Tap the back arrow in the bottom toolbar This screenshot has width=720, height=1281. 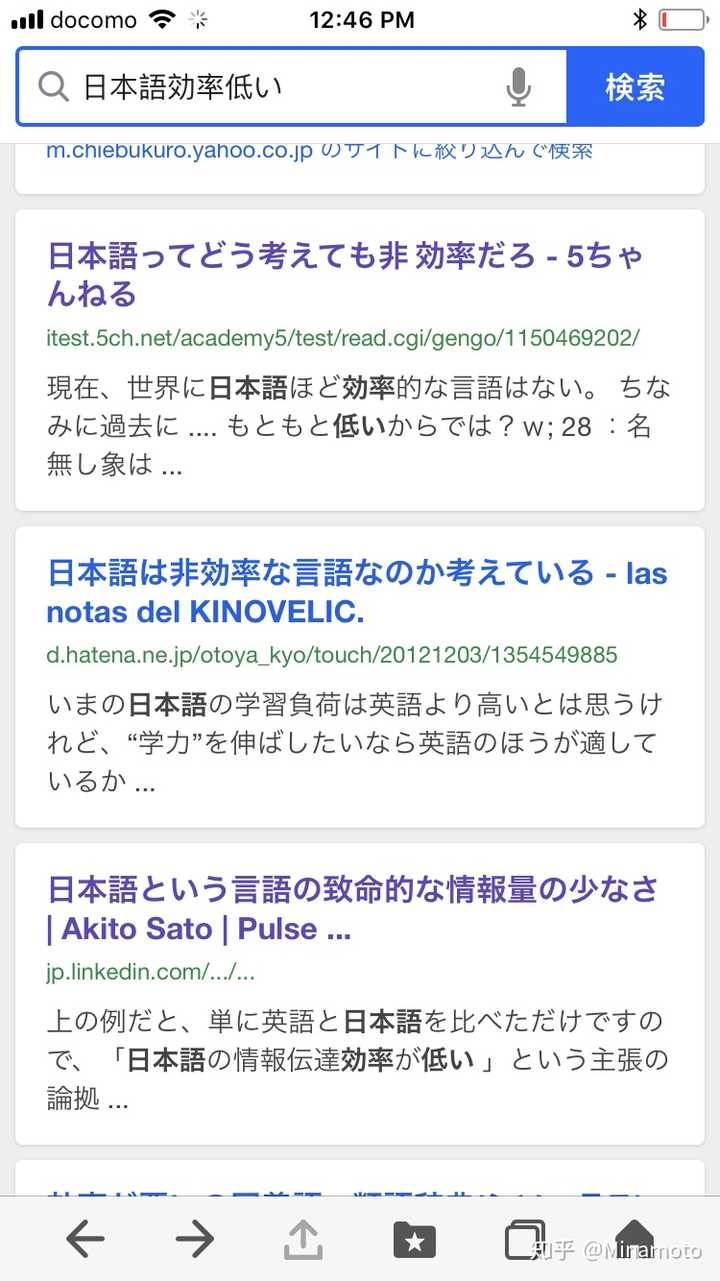(x=86, y=1238)
